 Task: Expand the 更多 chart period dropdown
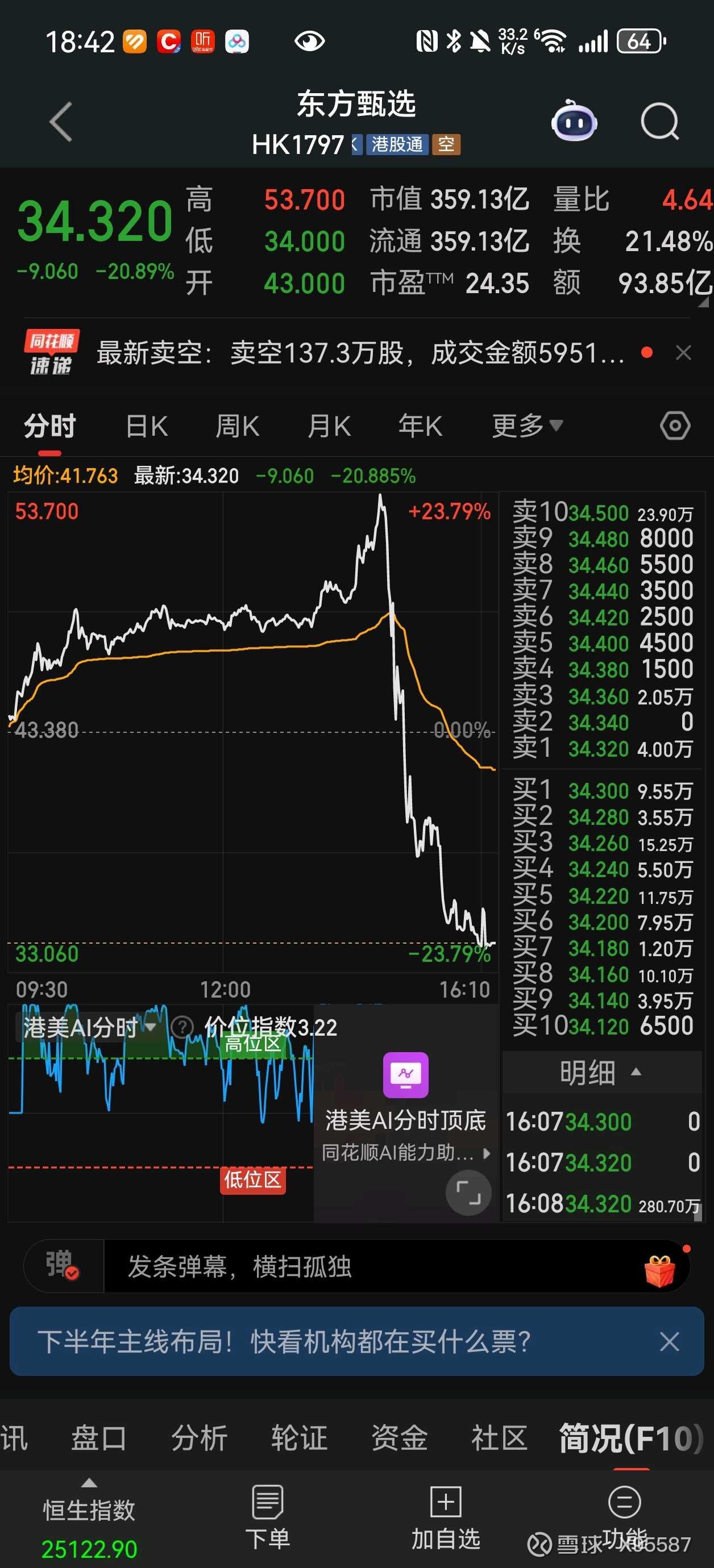click(528, 426)
